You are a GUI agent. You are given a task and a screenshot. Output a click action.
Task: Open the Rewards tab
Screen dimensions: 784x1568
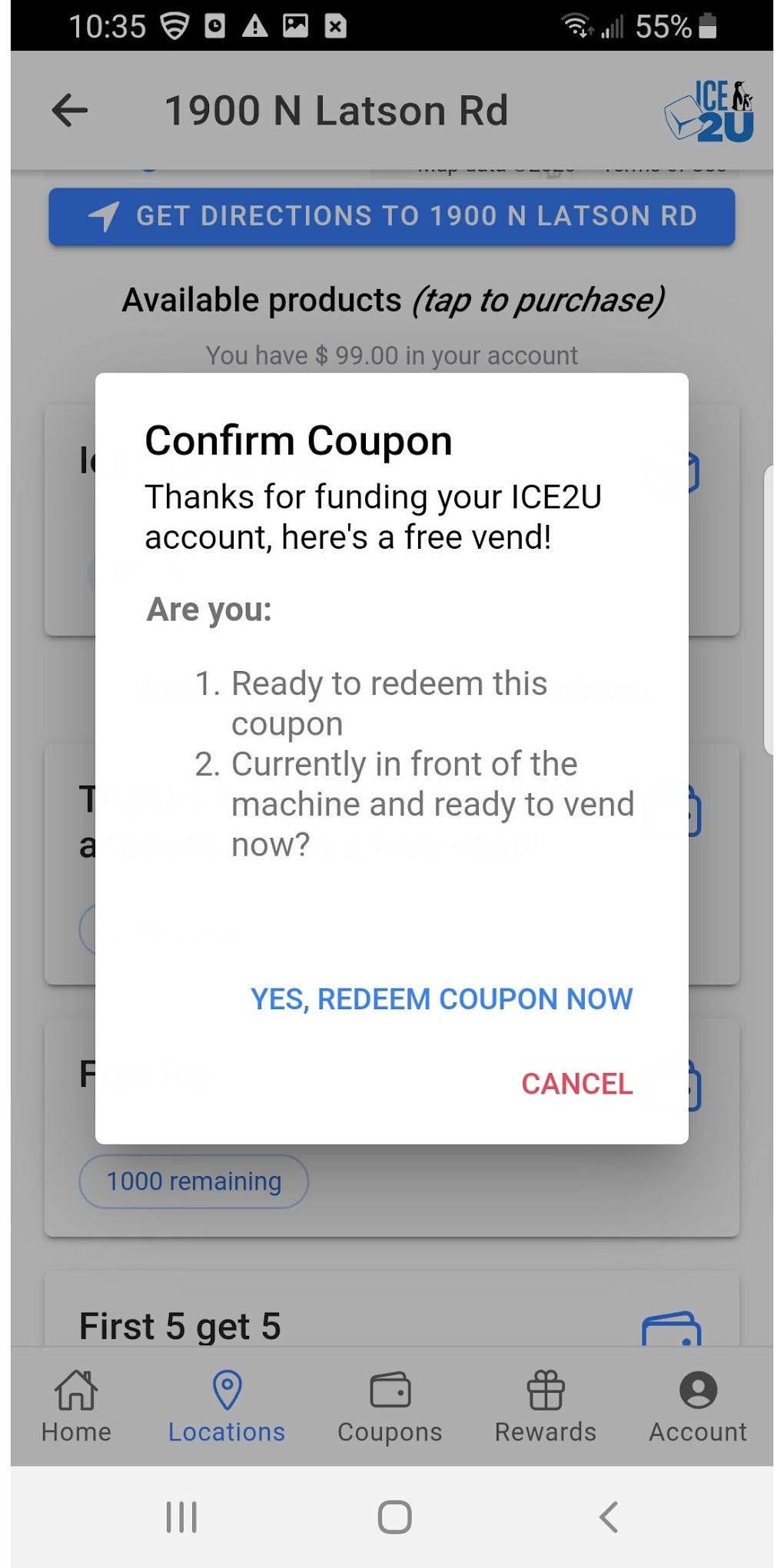pos(545,1407)
